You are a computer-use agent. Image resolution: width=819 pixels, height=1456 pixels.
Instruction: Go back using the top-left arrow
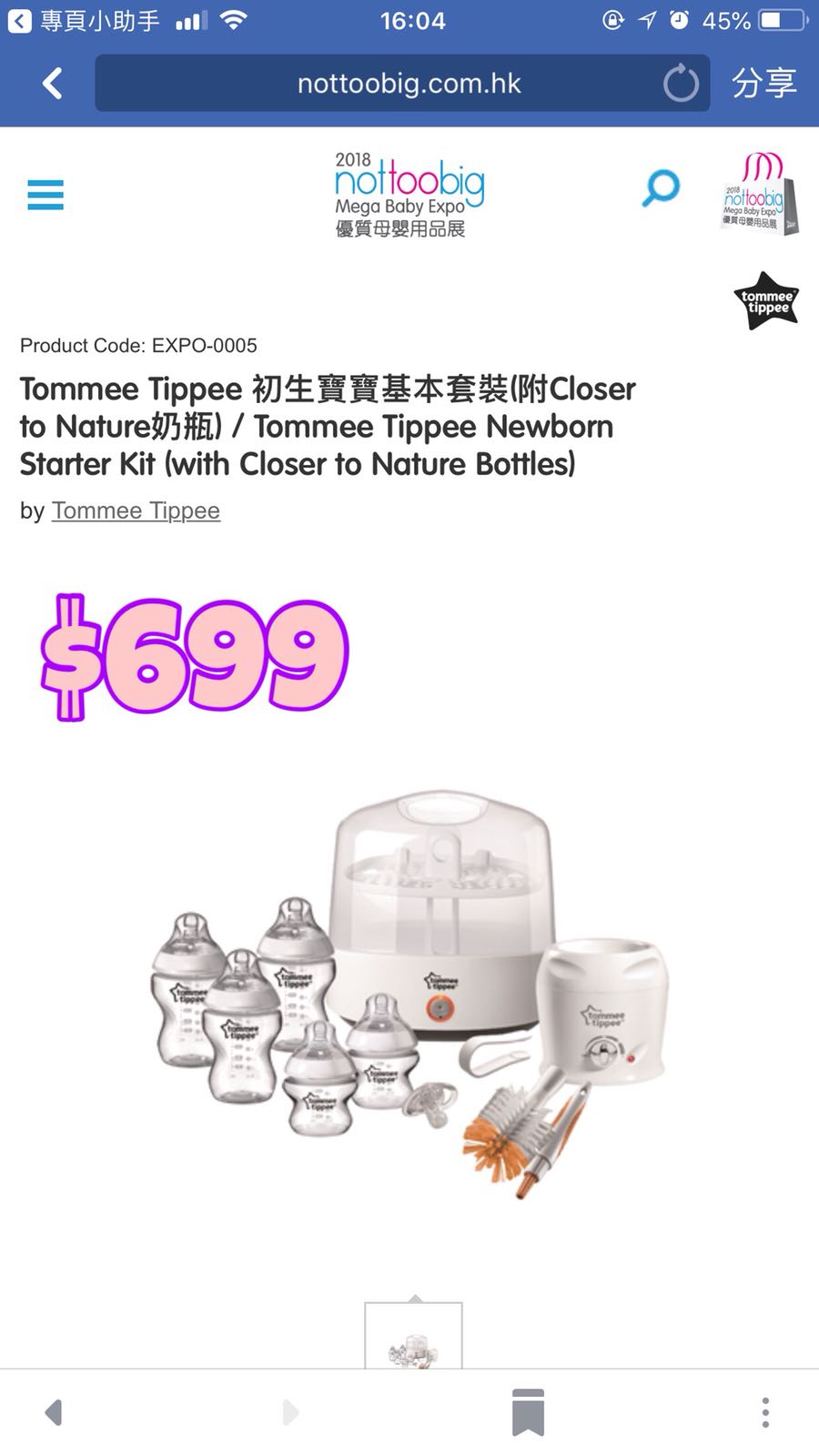[x=53, y=83]
